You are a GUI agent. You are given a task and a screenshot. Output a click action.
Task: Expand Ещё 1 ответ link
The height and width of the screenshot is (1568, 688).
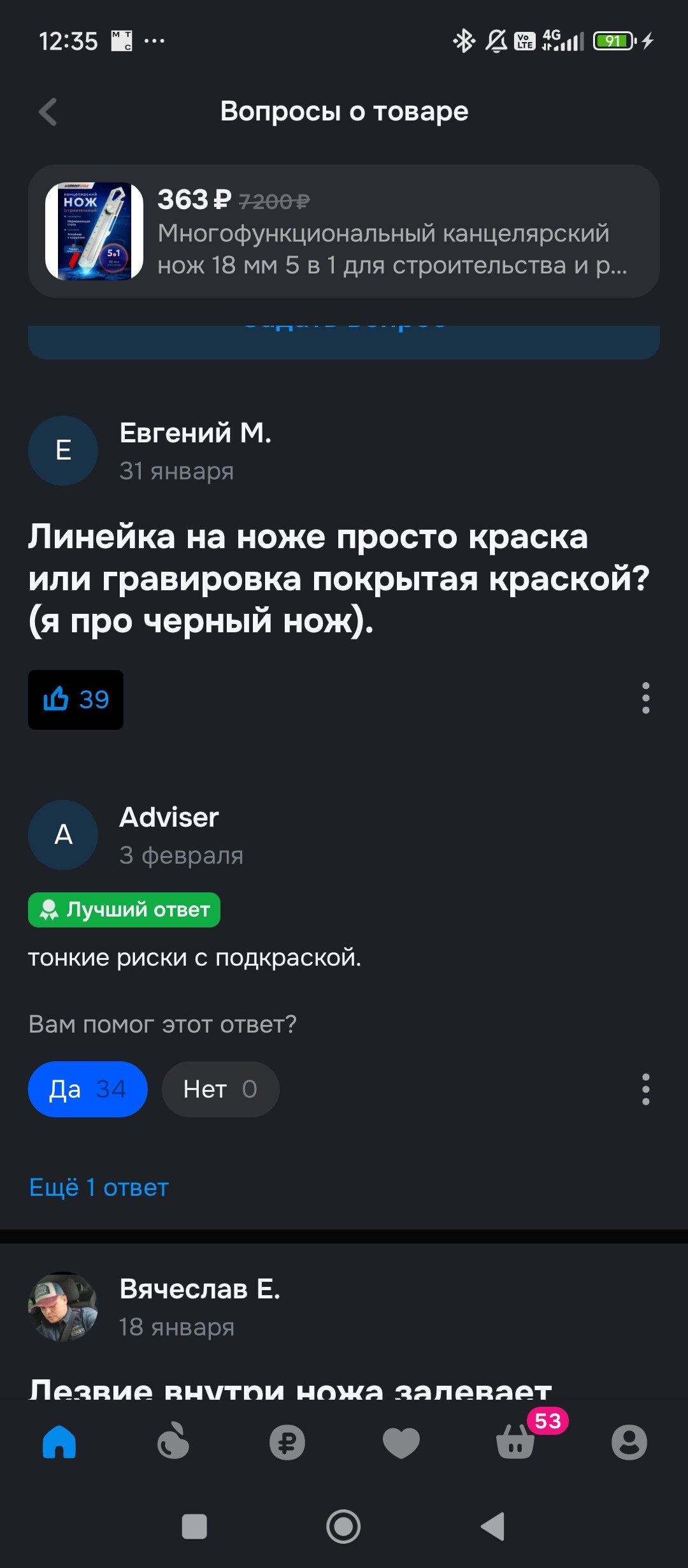click(99, 1187)
